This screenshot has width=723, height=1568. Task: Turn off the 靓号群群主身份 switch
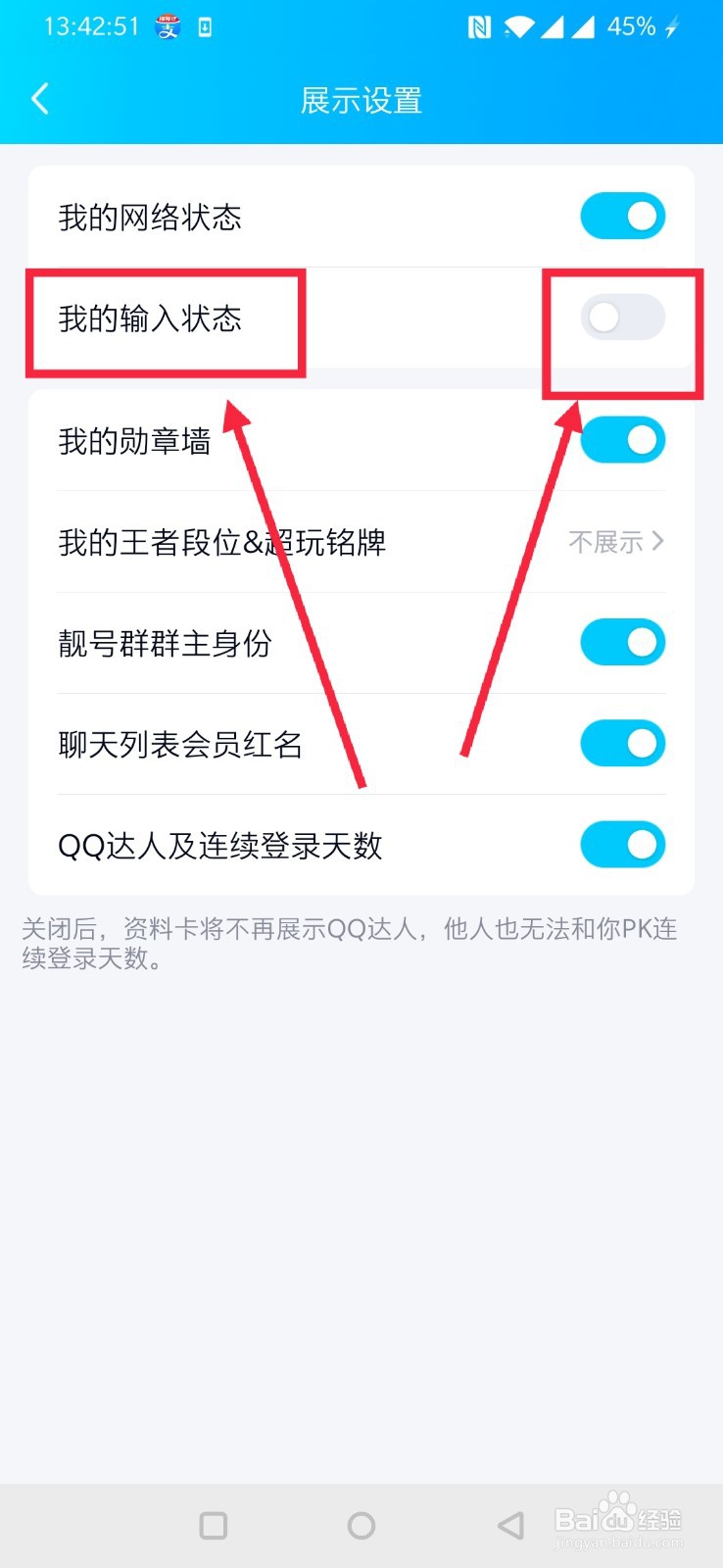click(x=622, y=642)
